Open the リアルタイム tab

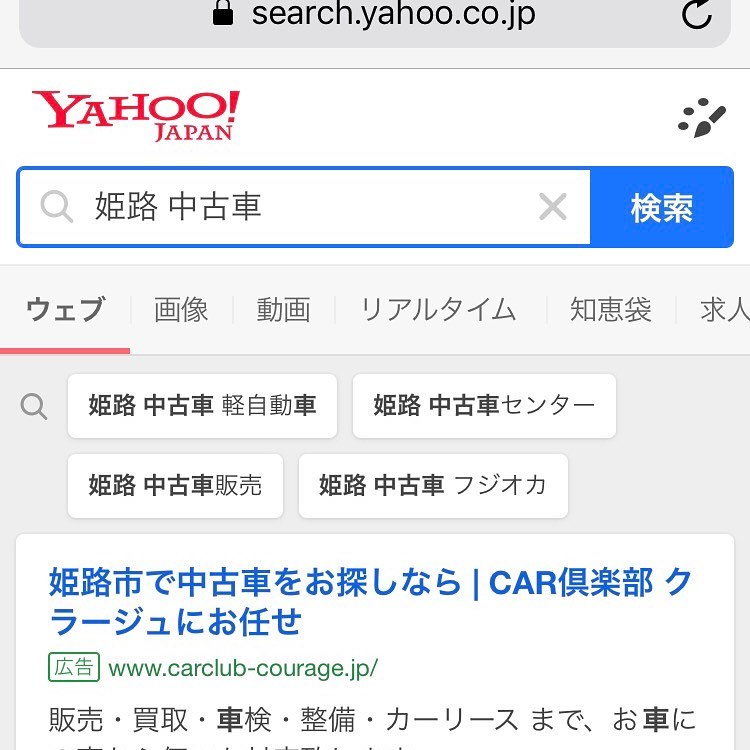[439, 309]
